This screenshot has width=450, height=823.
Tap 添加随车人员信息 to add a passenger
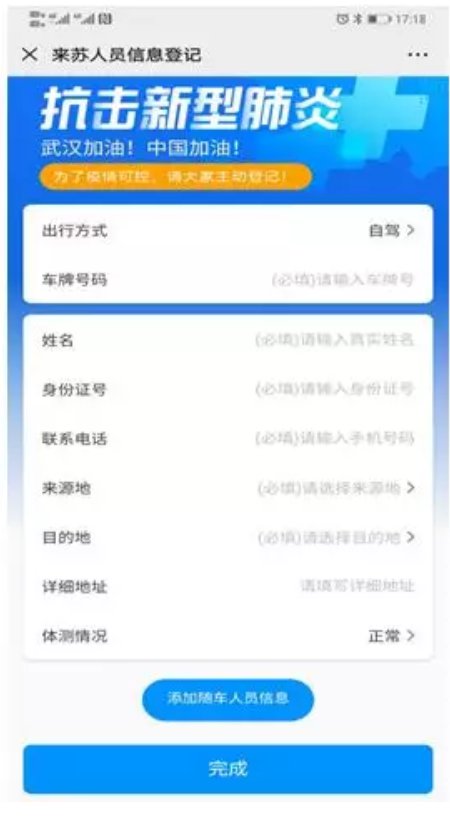pos(228,699)
